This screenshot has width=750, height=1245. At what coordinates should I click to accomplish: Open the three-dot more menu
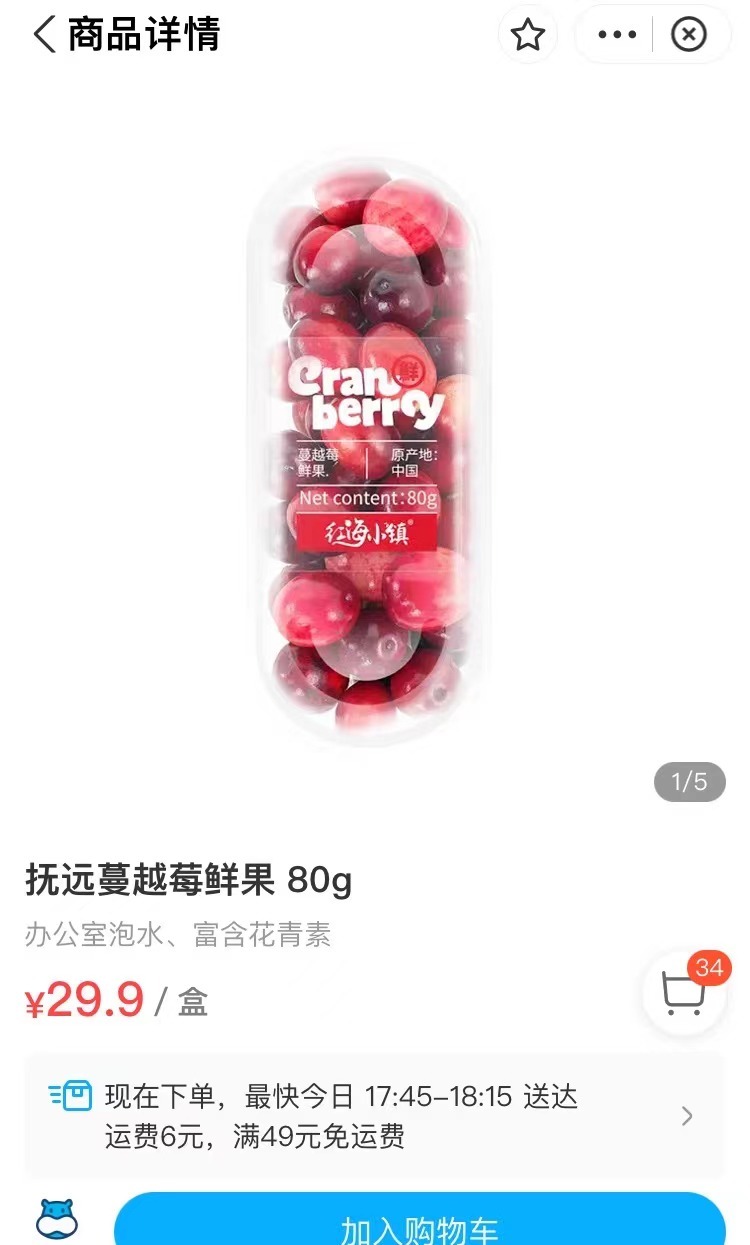[616, 35]
